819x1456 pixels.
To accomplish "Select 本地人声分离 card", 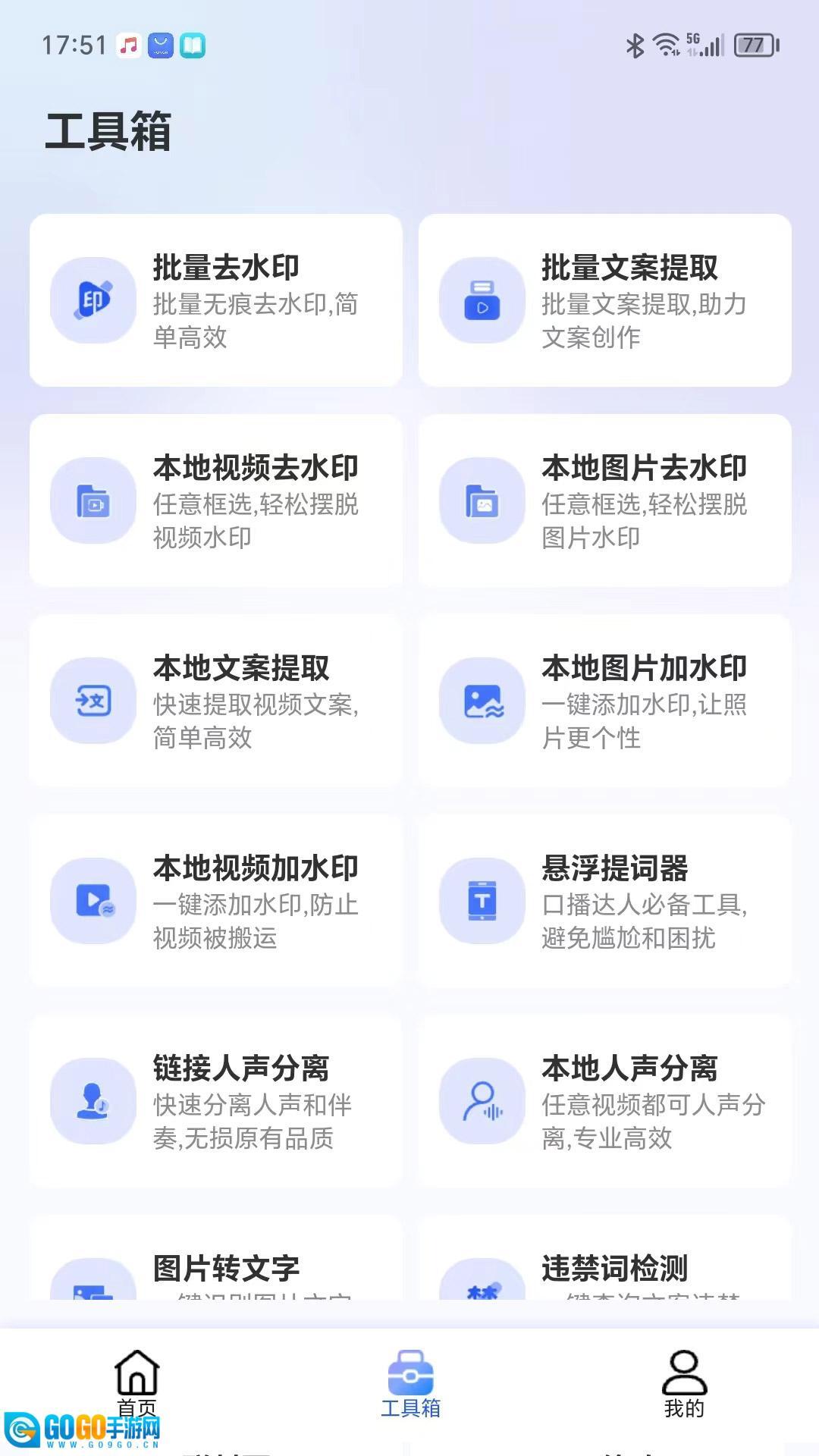I will [x=604, y=1101].
